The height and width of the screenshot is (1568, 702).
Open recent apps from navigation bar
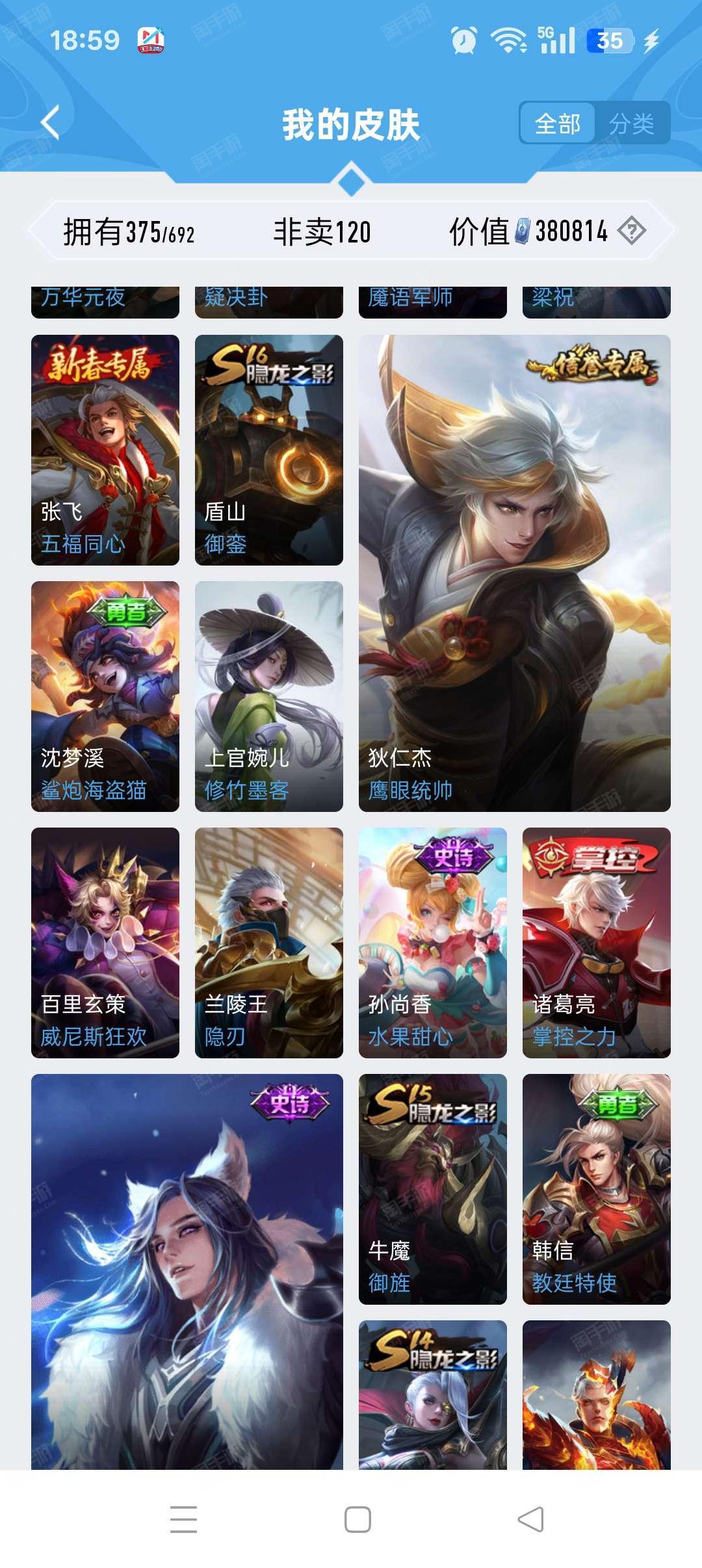pos(183,1520)
